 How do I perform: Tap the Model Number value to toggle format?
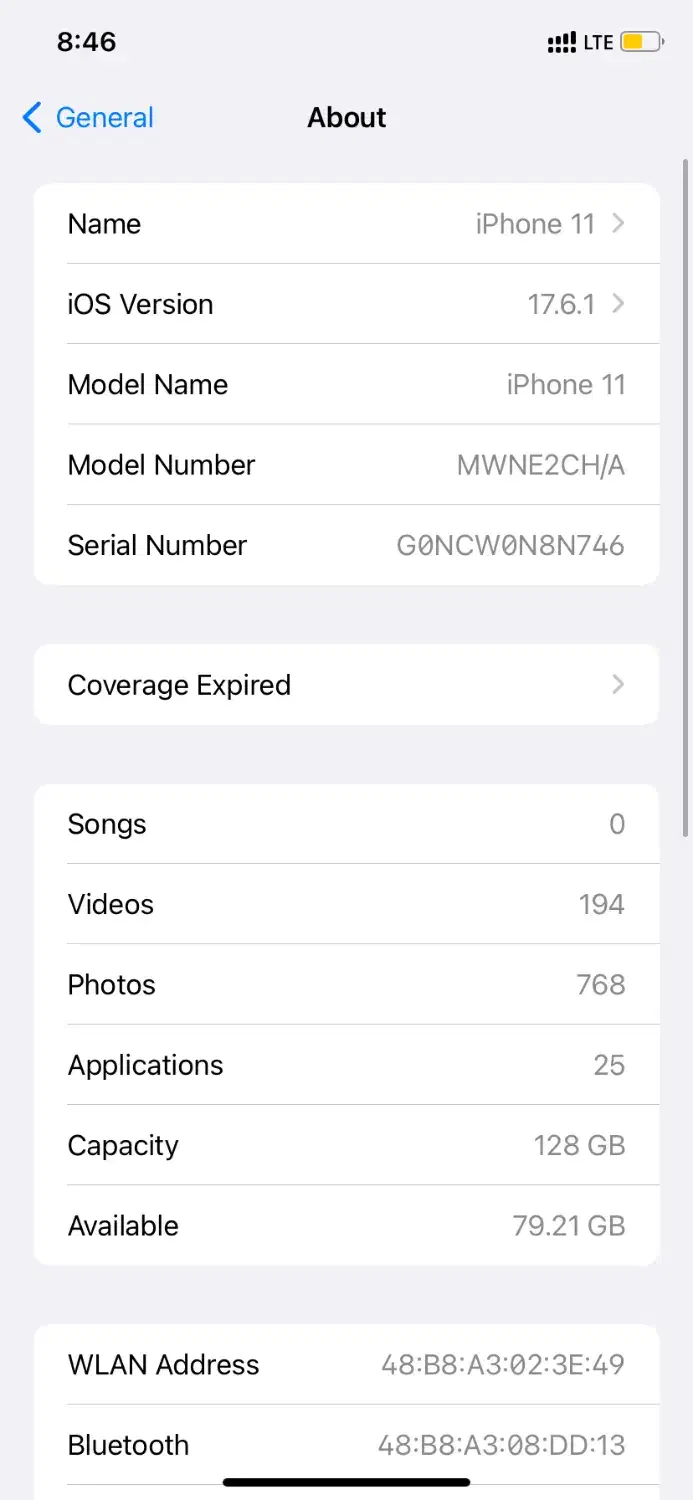click(540, 465)
